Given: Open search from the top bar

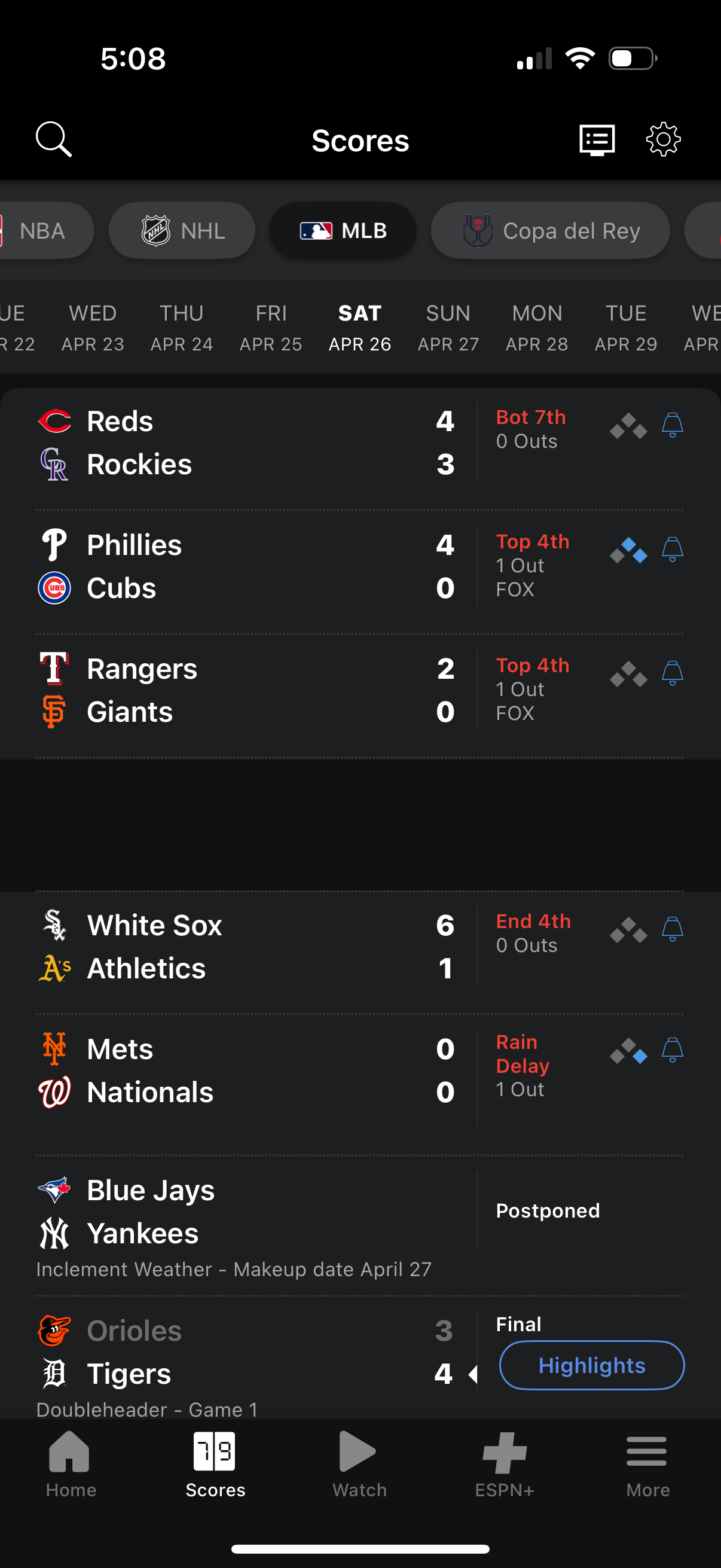Looking at the screenshot, I should (x=54, y=139).
